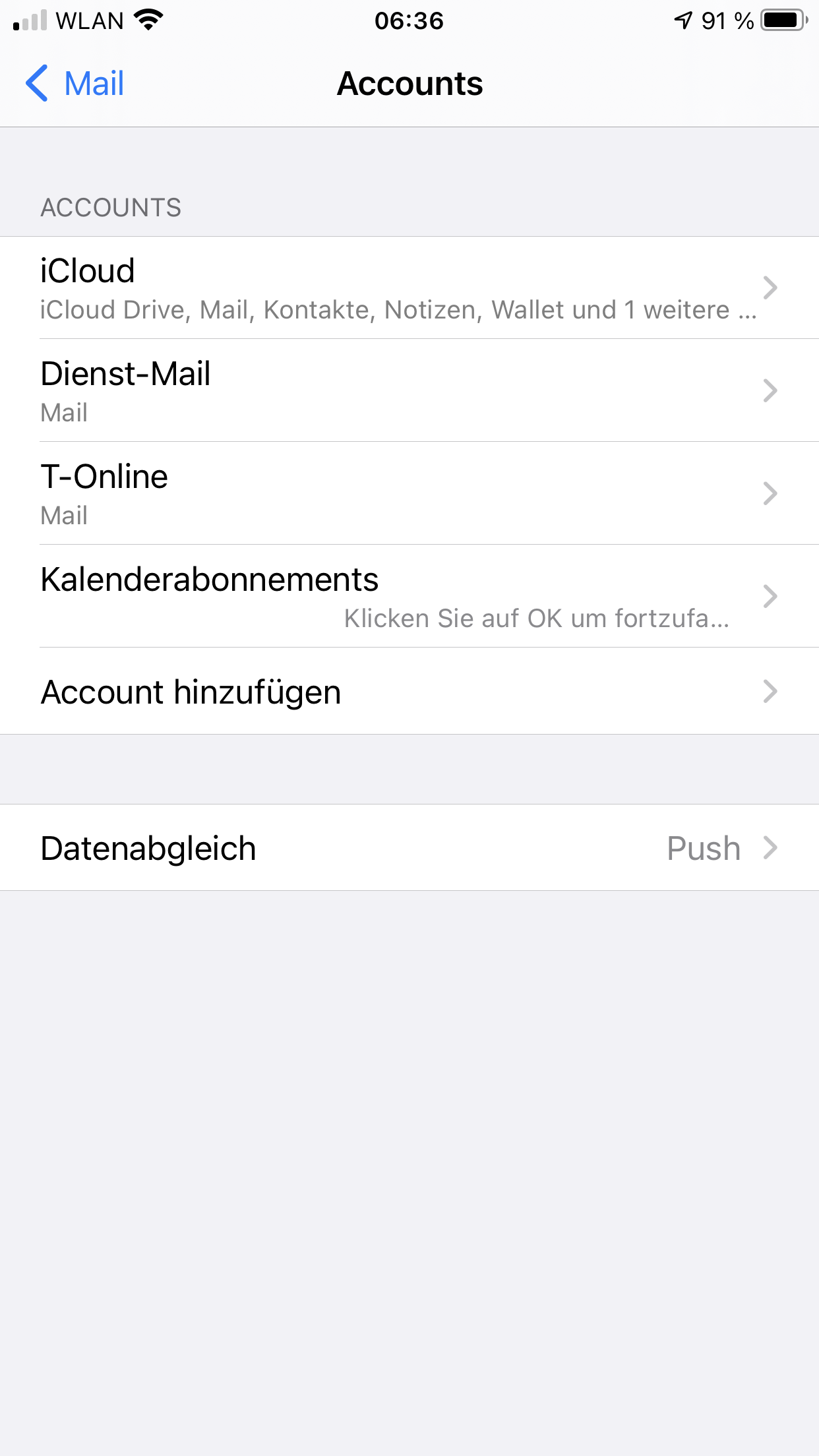Open Kalenderabonnements
The height and width of the screenshot is (1456, 819).
(x=409, y=597)
